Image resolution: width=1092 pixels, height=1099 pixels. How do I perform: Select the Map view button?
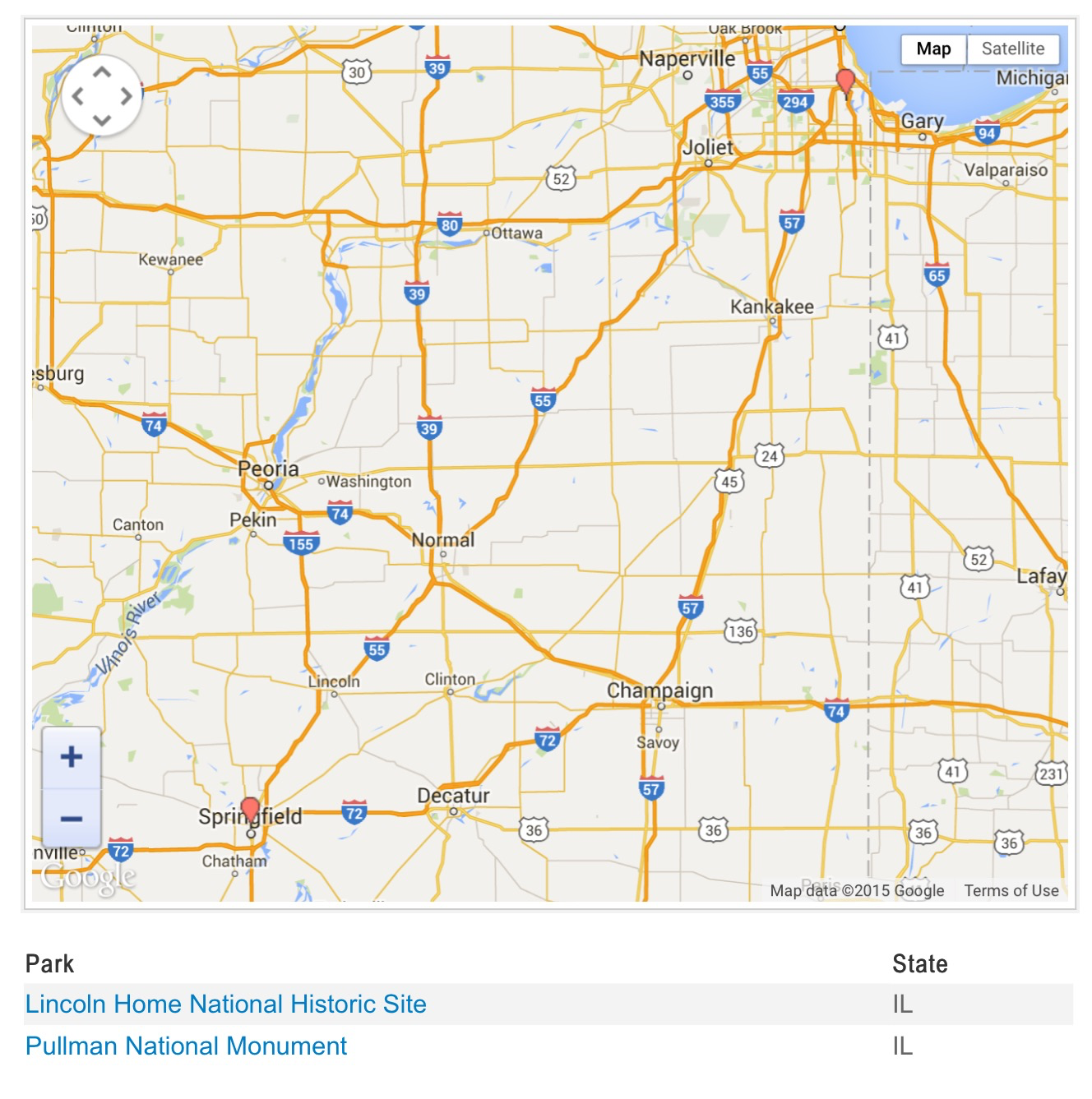(x=933, y=49)
